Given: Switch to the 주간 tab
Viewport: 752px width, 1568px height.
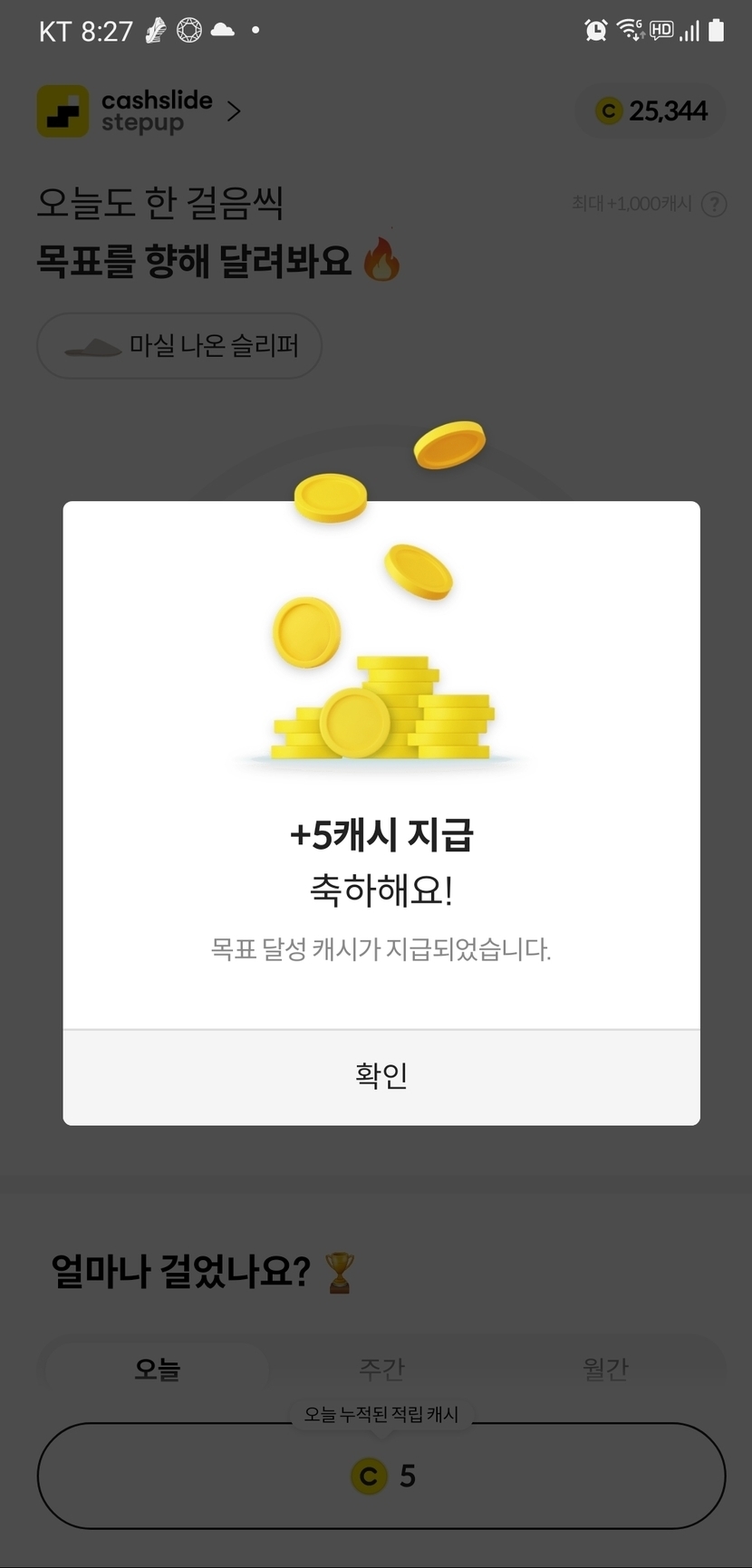Looking at the screenshot, I should (x=381, y=1368).
